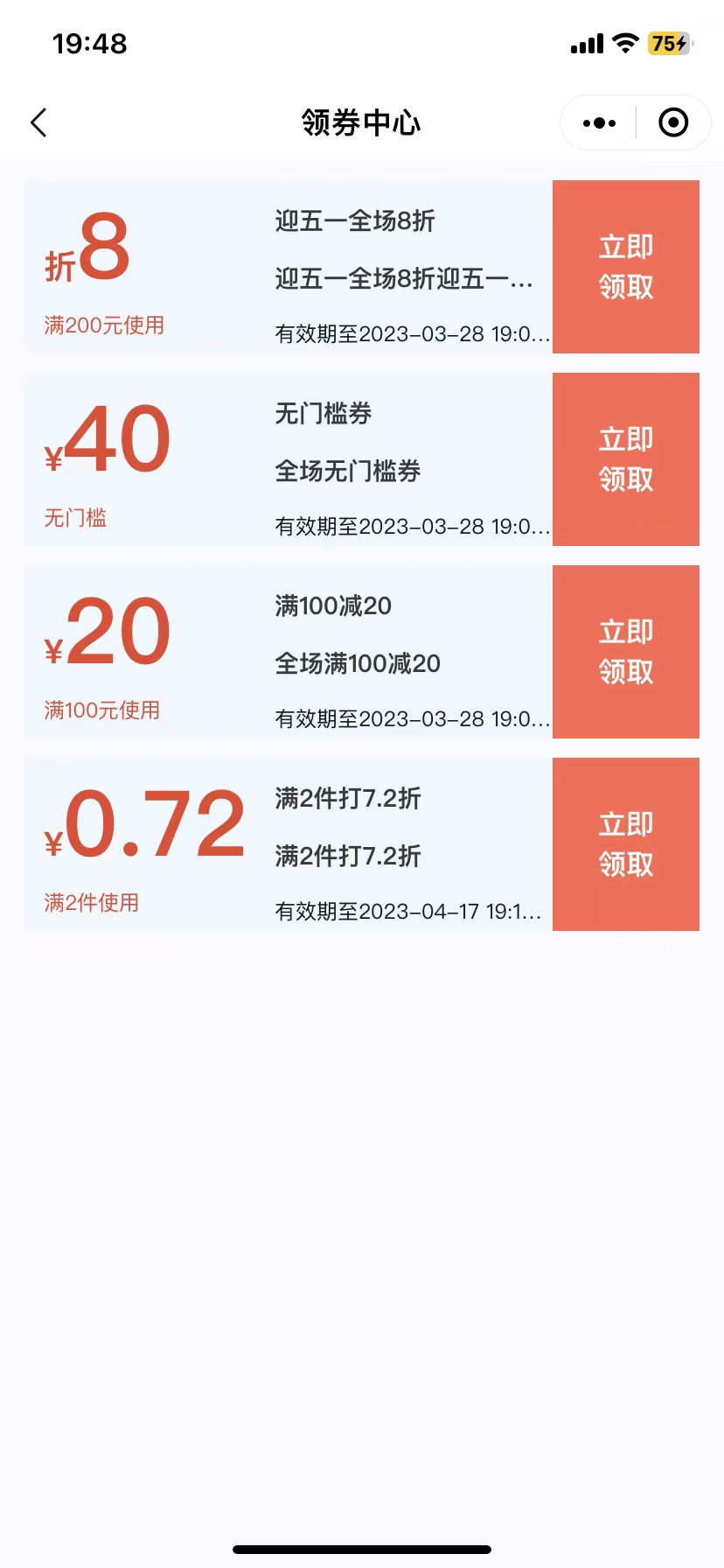Claim the 迎五一全场8折 coupon

[x=625, y=267]
